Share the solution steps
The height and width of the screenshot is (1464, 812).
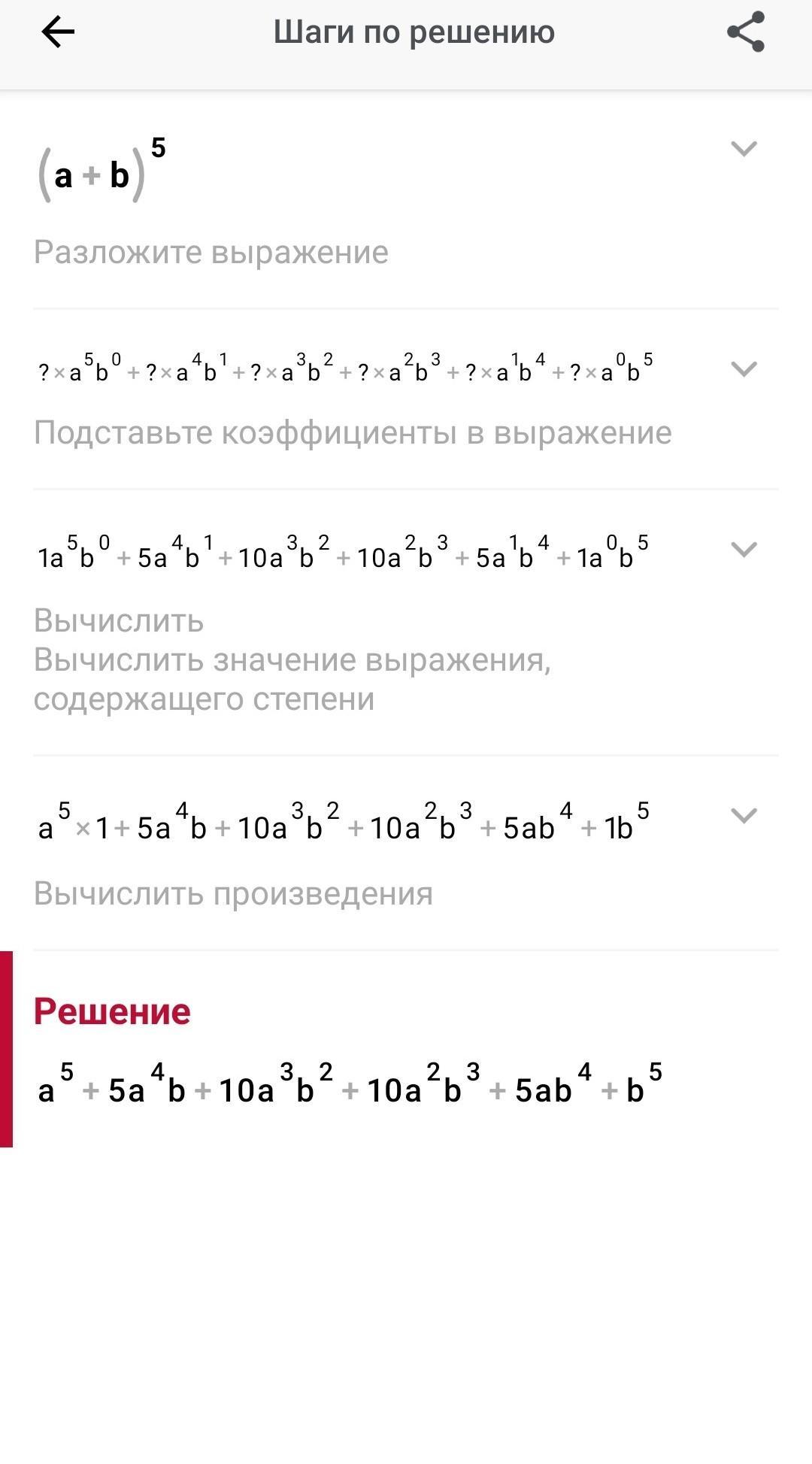coord(745,32)
